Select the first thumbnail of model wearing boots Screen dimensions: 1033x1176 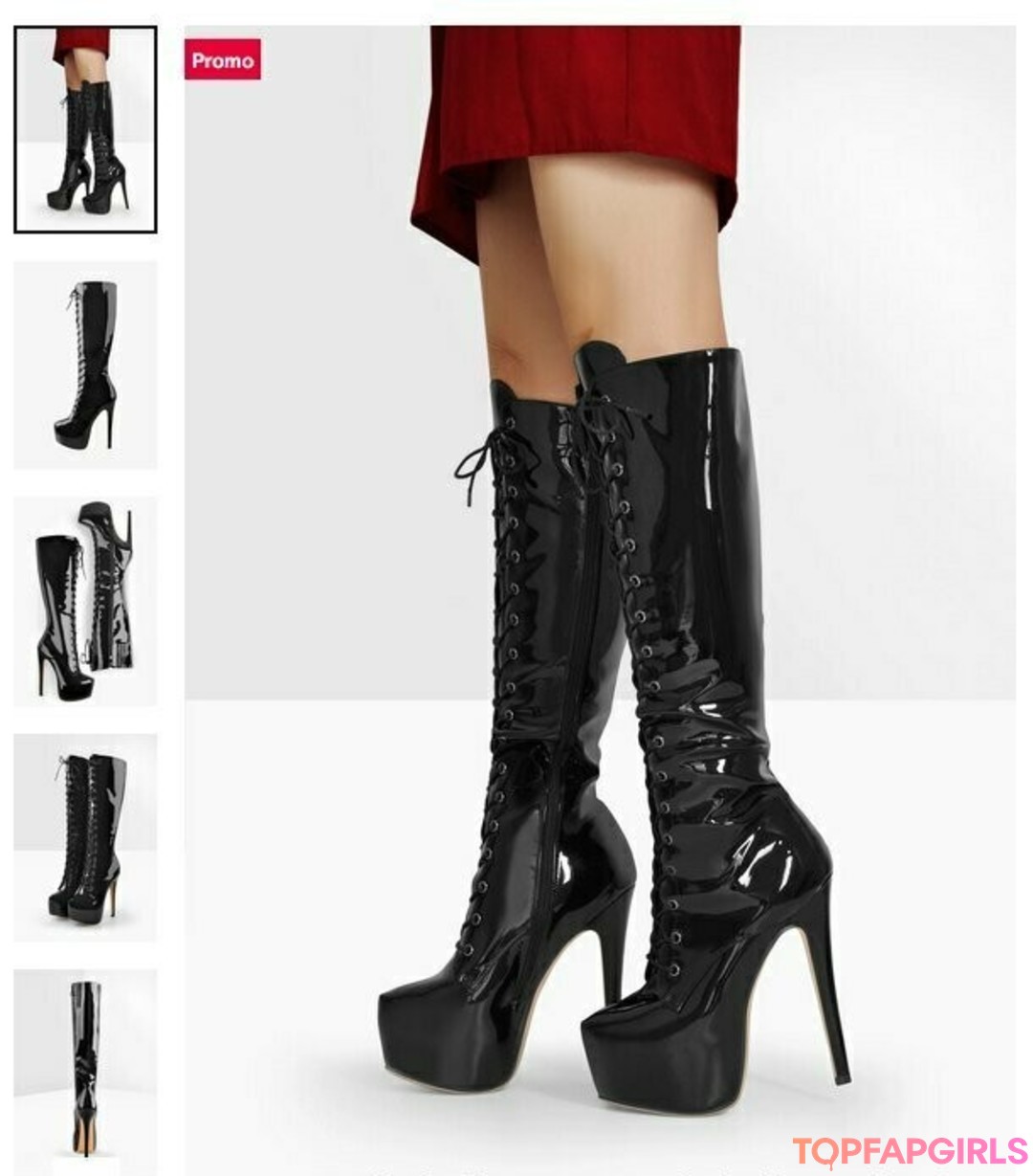point(85,129)
